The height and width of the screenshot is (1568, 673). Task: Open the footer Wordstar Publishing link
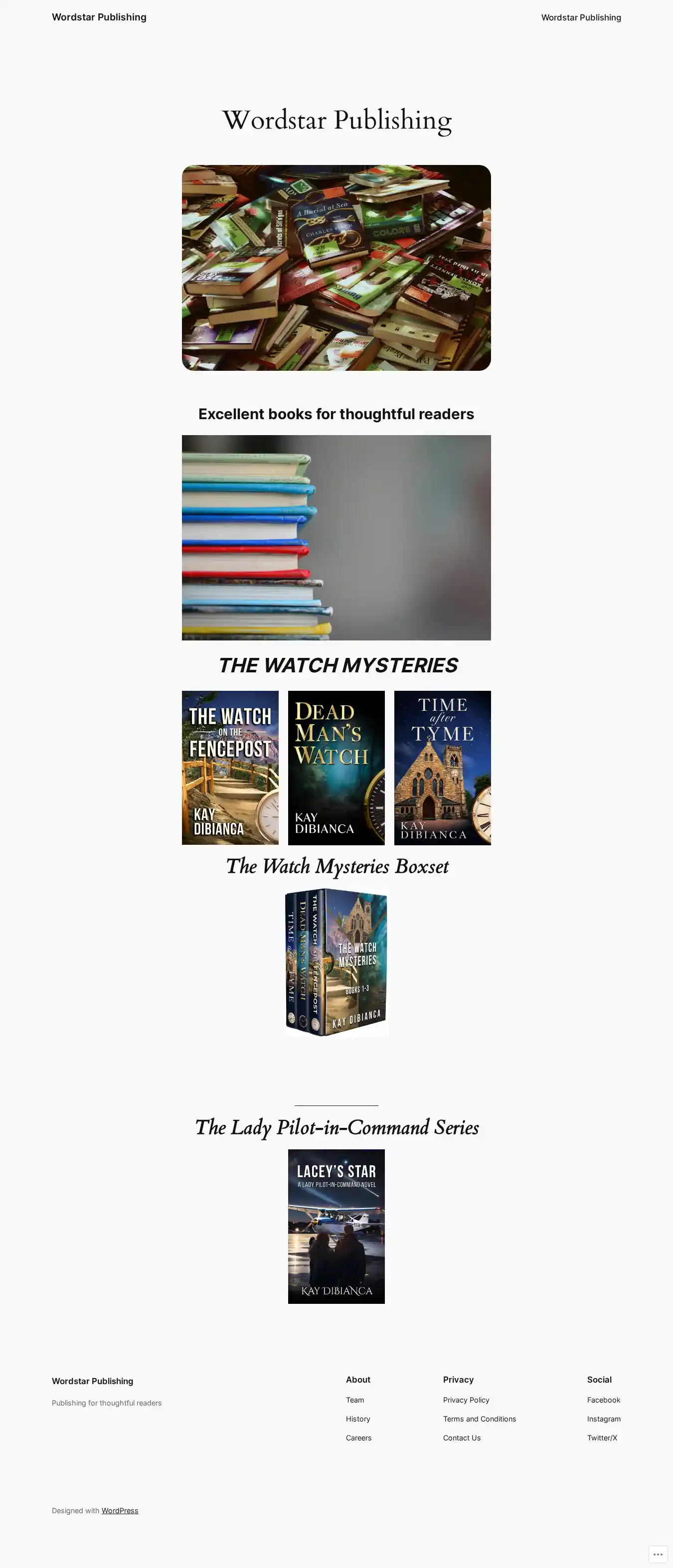(92, 1381)
